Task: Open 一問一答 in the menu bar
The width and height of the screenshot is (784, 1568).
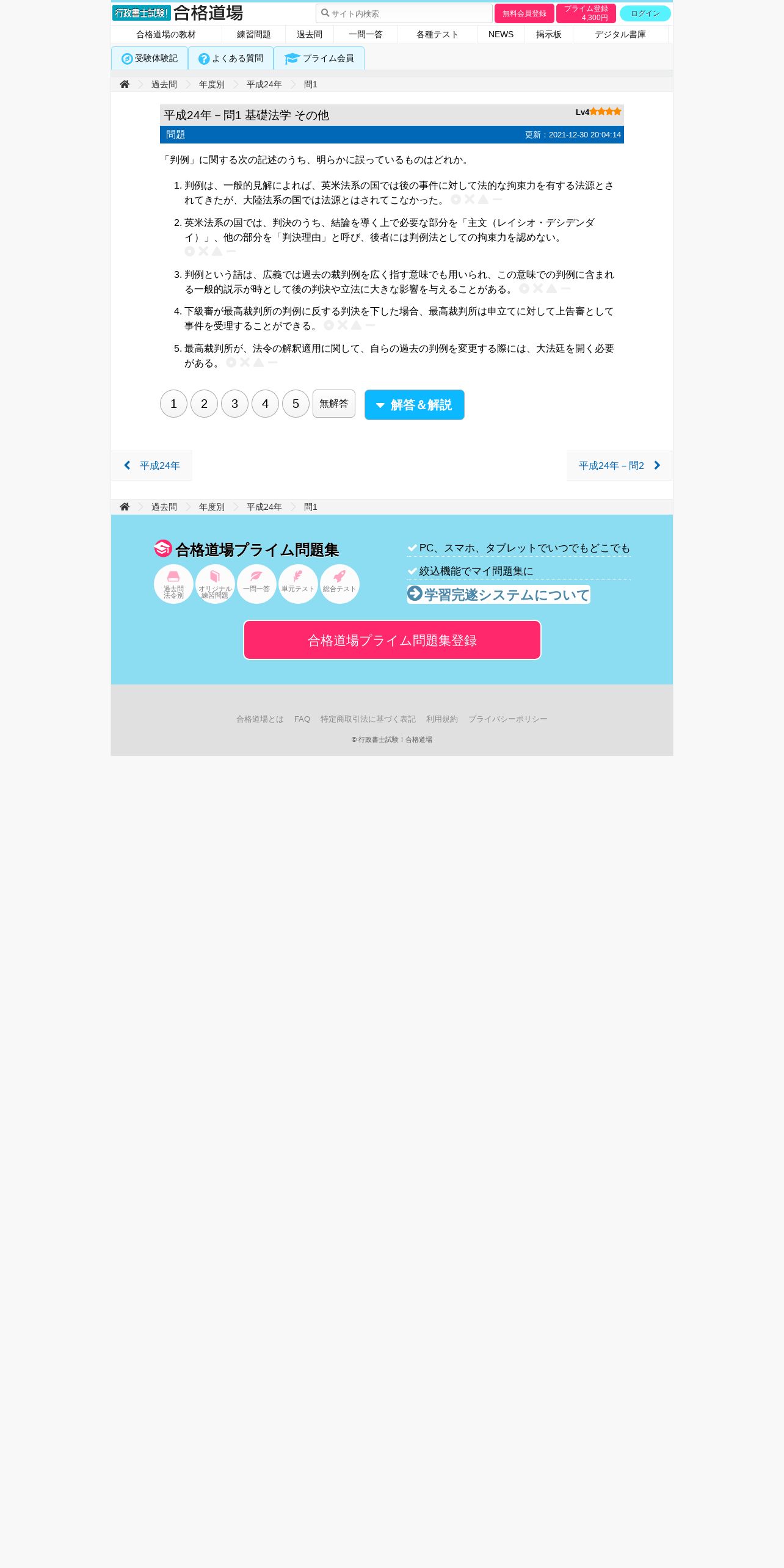Action: pyautogui.click(x=365, y=34)
